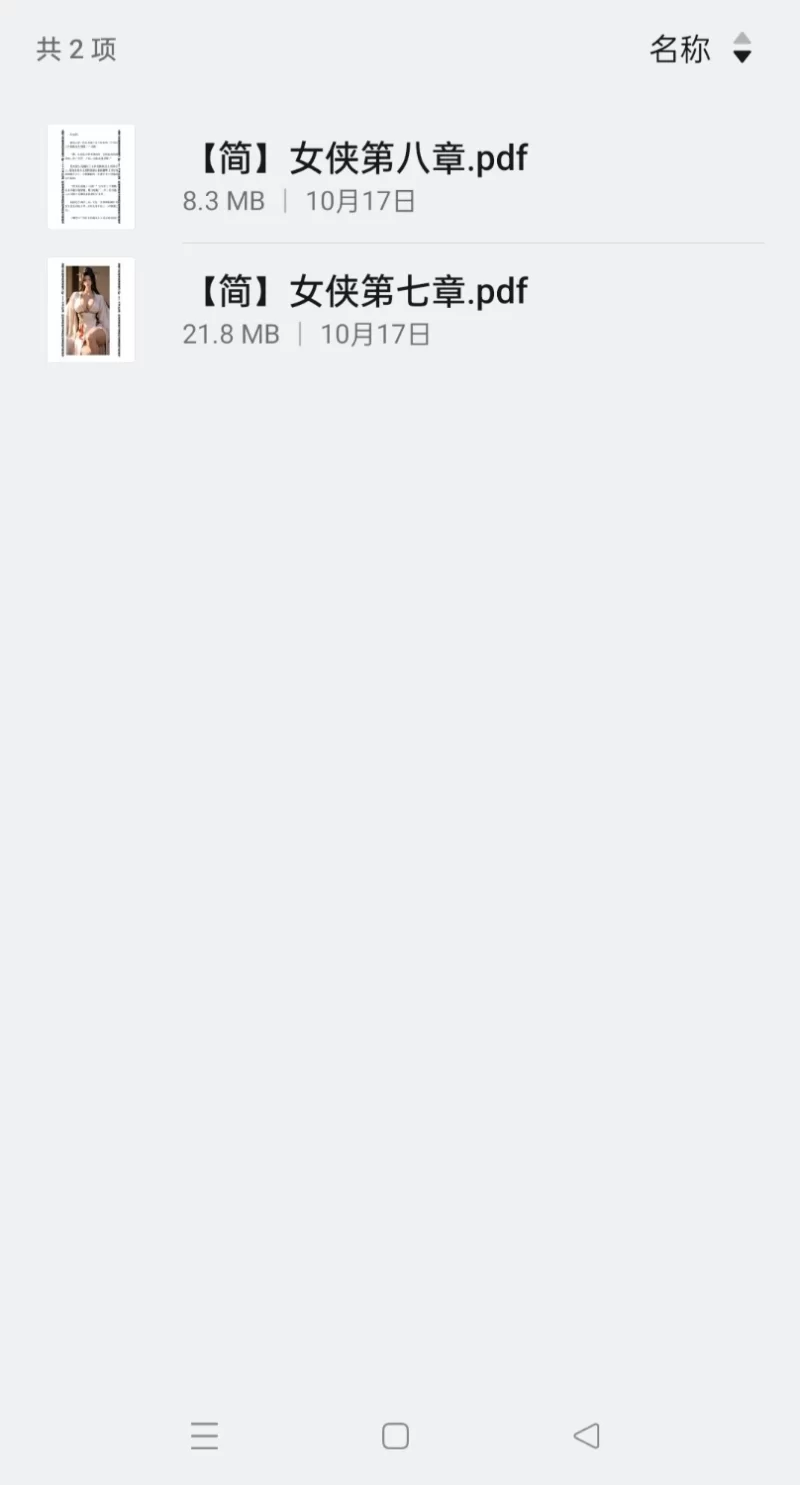Open the recent apps menu
800x1485 pixels.
click(x=204, y=1436)
